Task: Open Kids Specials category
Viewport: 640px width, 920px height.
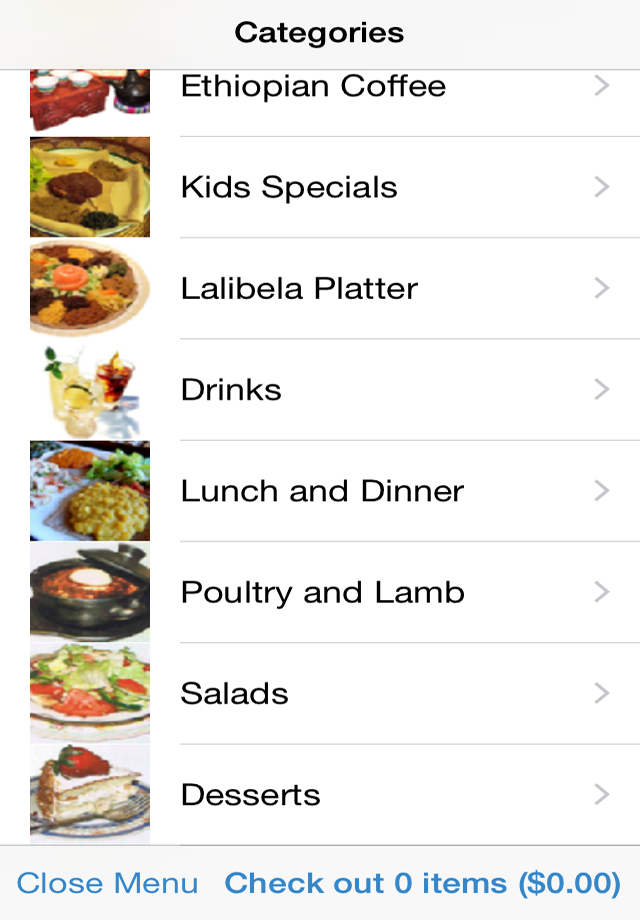Action: click(320, 187)
